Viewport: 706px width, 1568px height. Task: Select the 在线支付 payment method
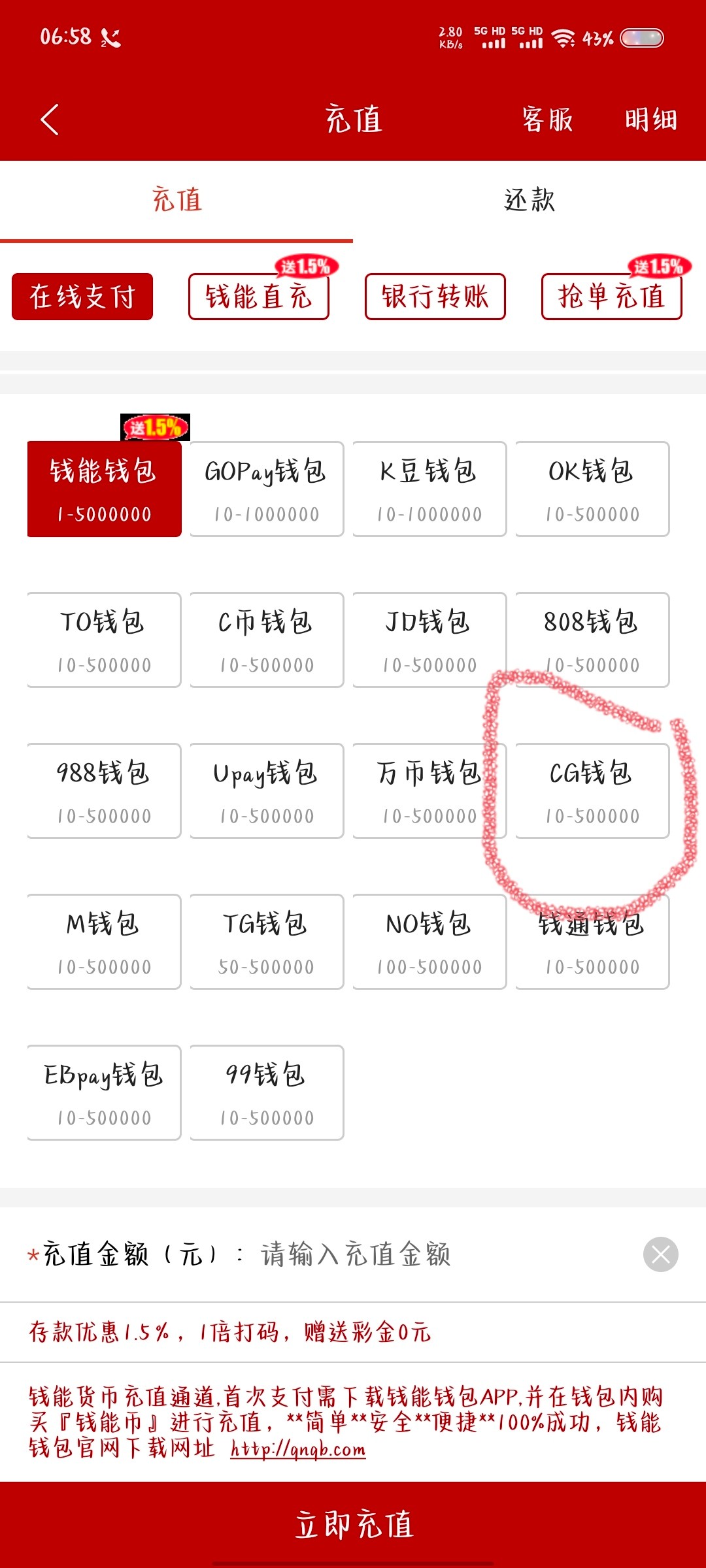[82, 297]
